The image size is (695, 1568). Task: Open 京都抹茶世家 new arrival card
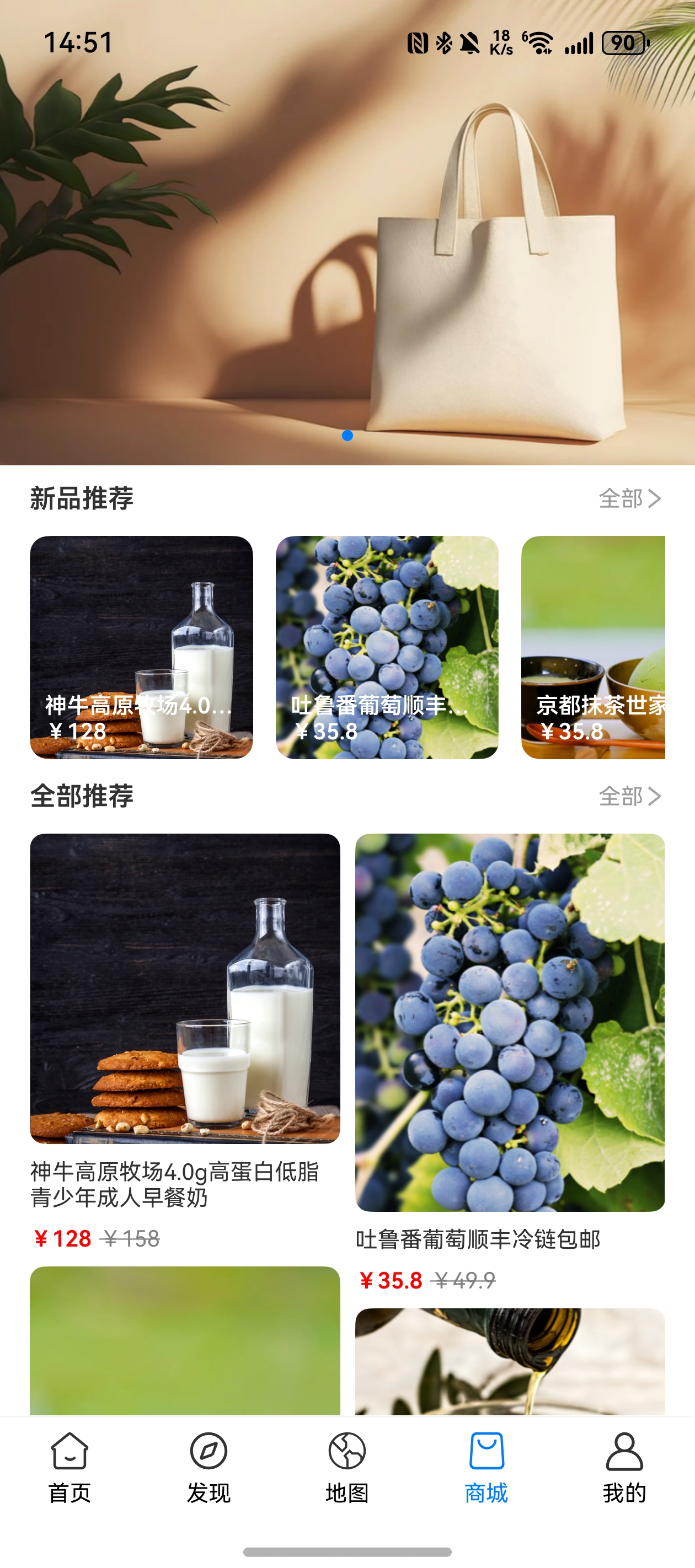[x=592, y=647]
